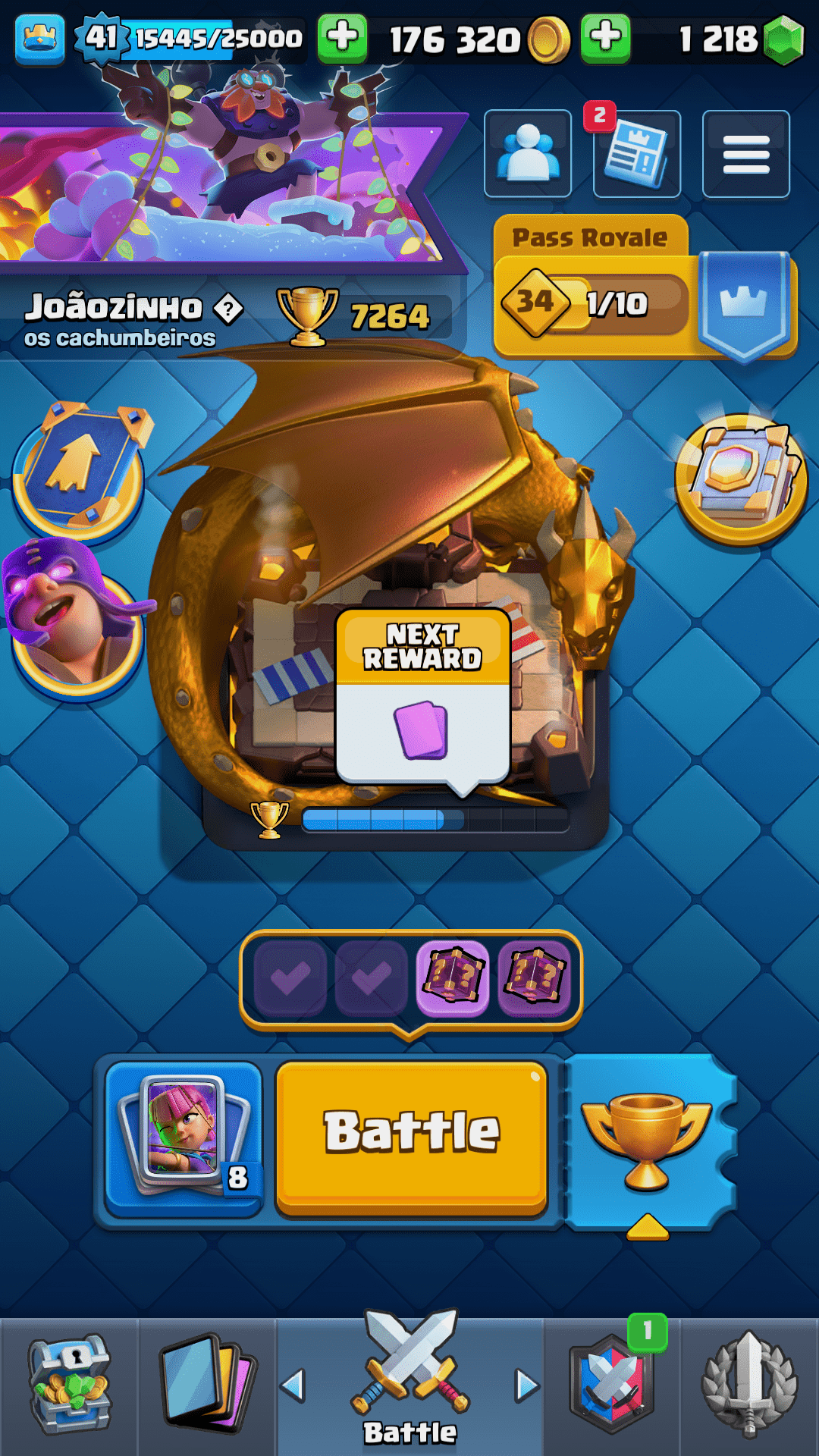Open the Shop chest tab

(x=69, y=1385)
